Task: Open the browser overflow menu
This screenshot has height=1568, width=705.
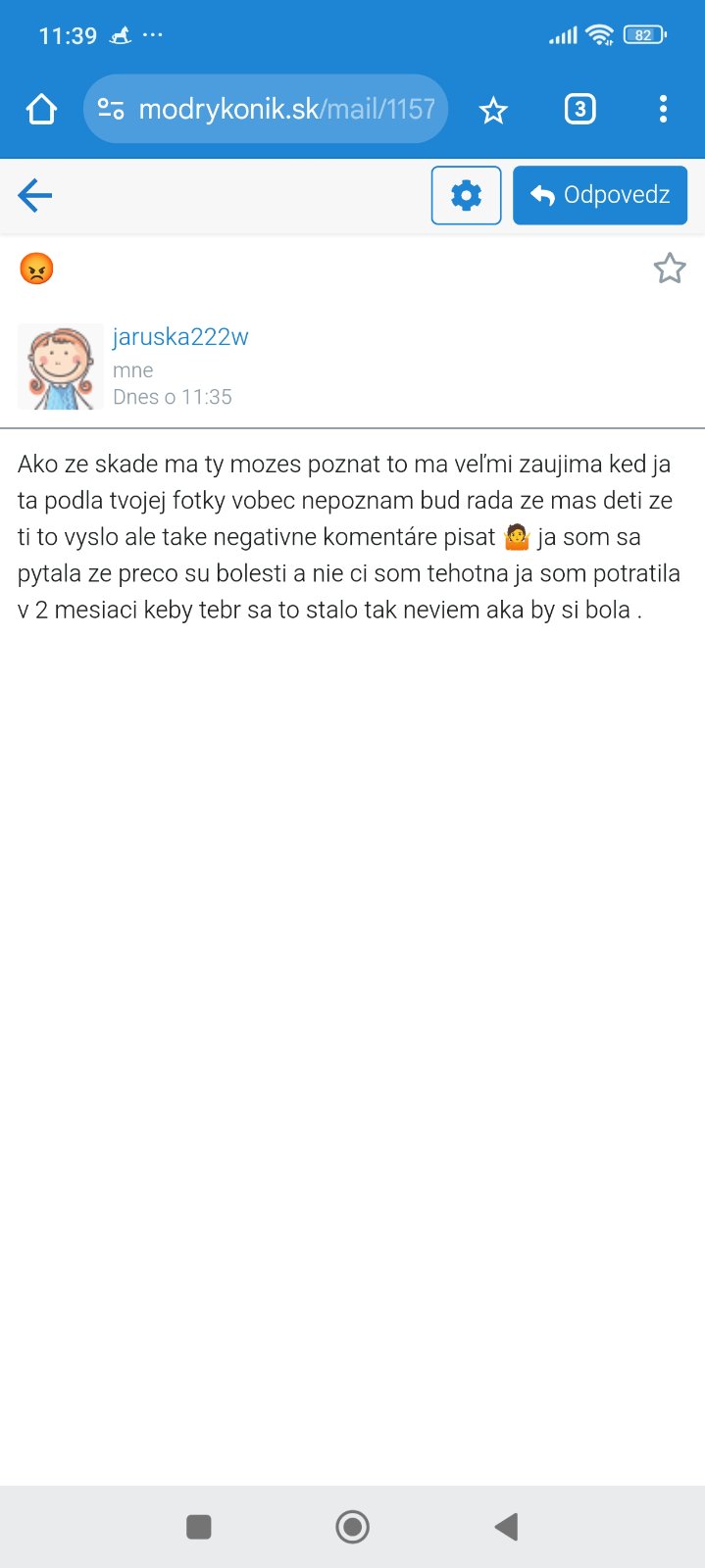Action: click(x=664, y=109)
